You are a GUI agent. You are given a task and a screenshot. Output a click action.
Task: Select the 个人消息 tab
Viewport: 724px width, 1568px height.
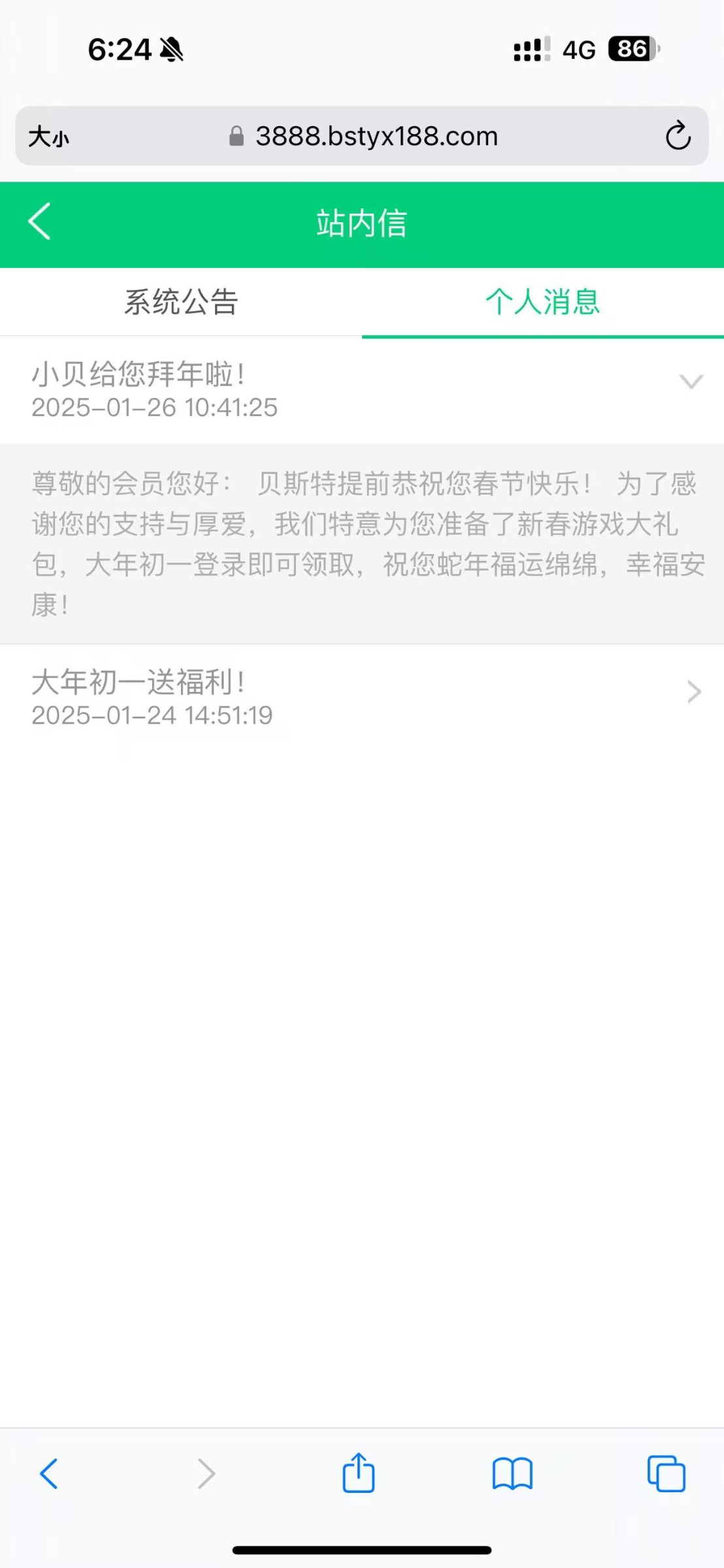click(x=543, y=302)
